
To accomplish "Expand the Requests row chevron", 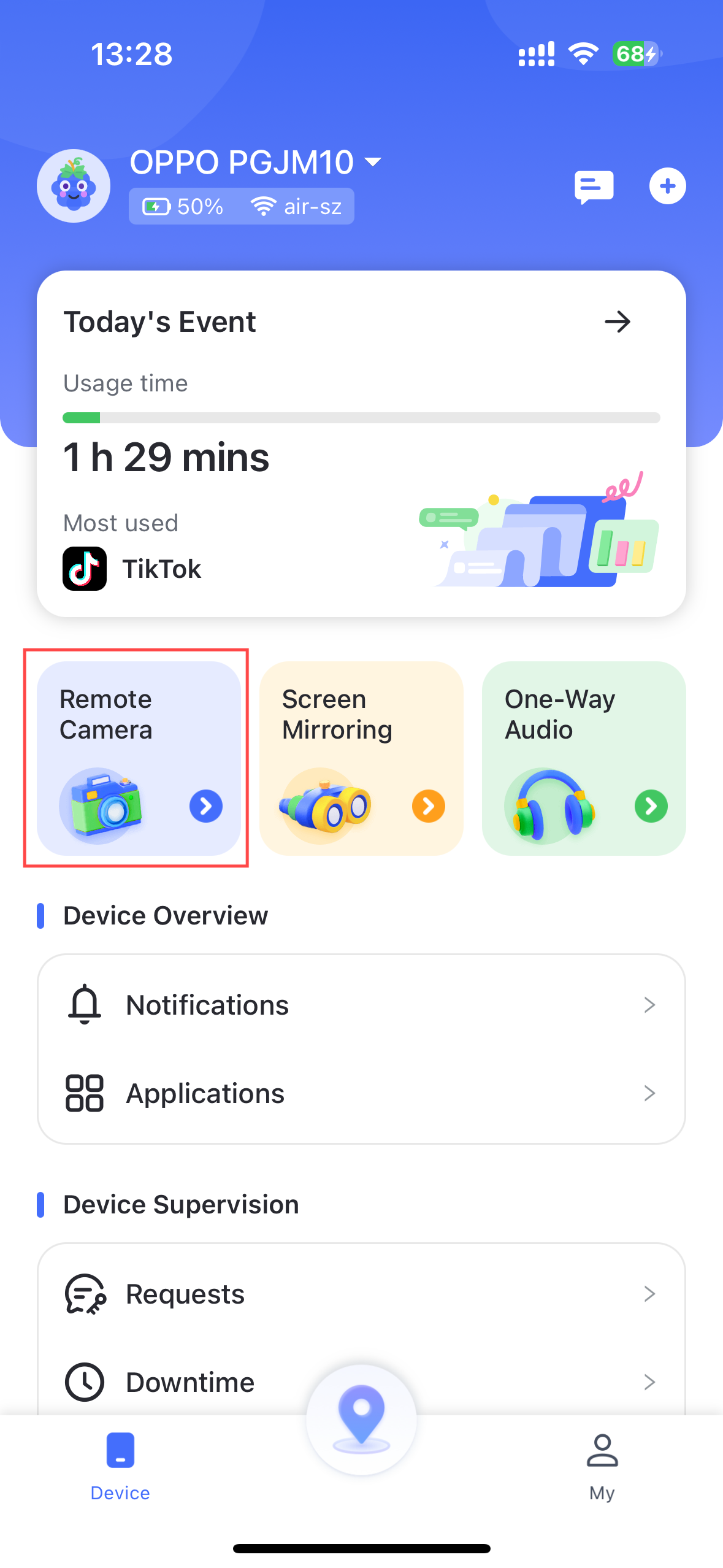I will pyautogui.click(x=650, y=1293).
